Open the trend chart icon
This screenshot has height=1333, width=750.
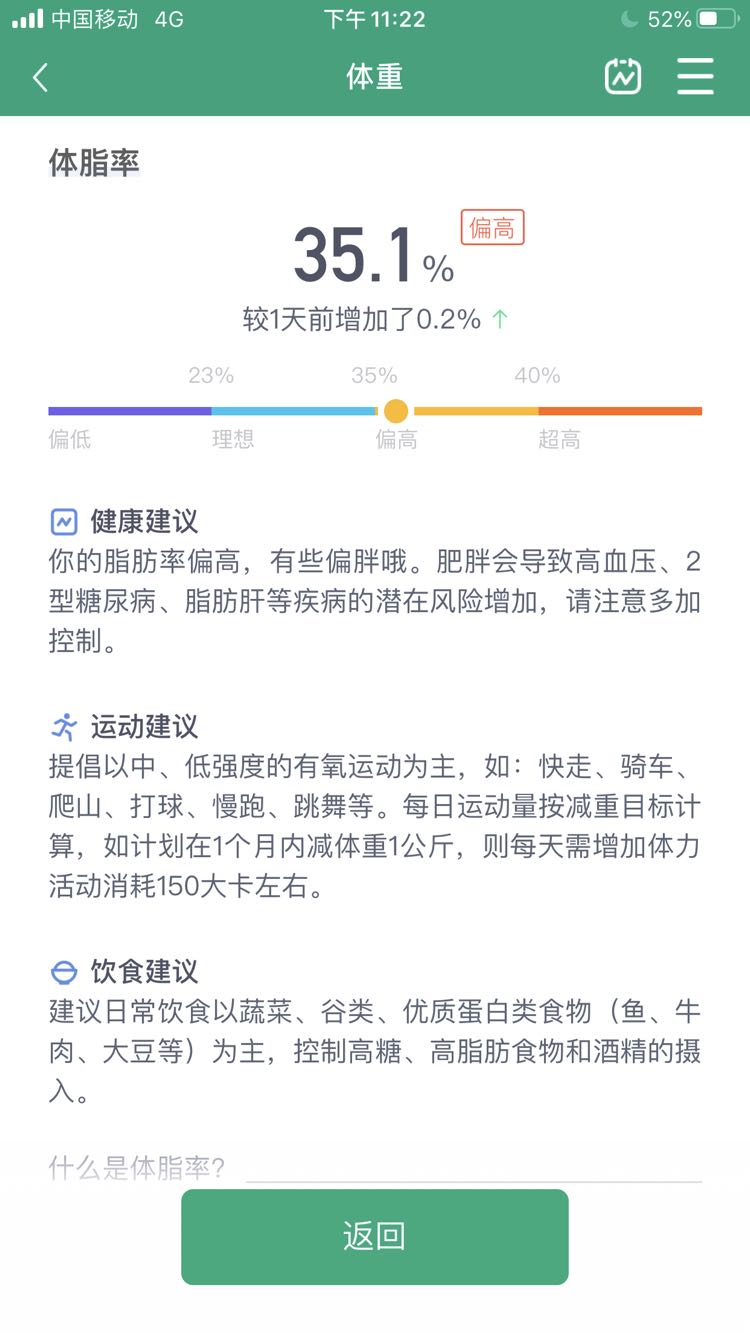[x=623, y=77]
